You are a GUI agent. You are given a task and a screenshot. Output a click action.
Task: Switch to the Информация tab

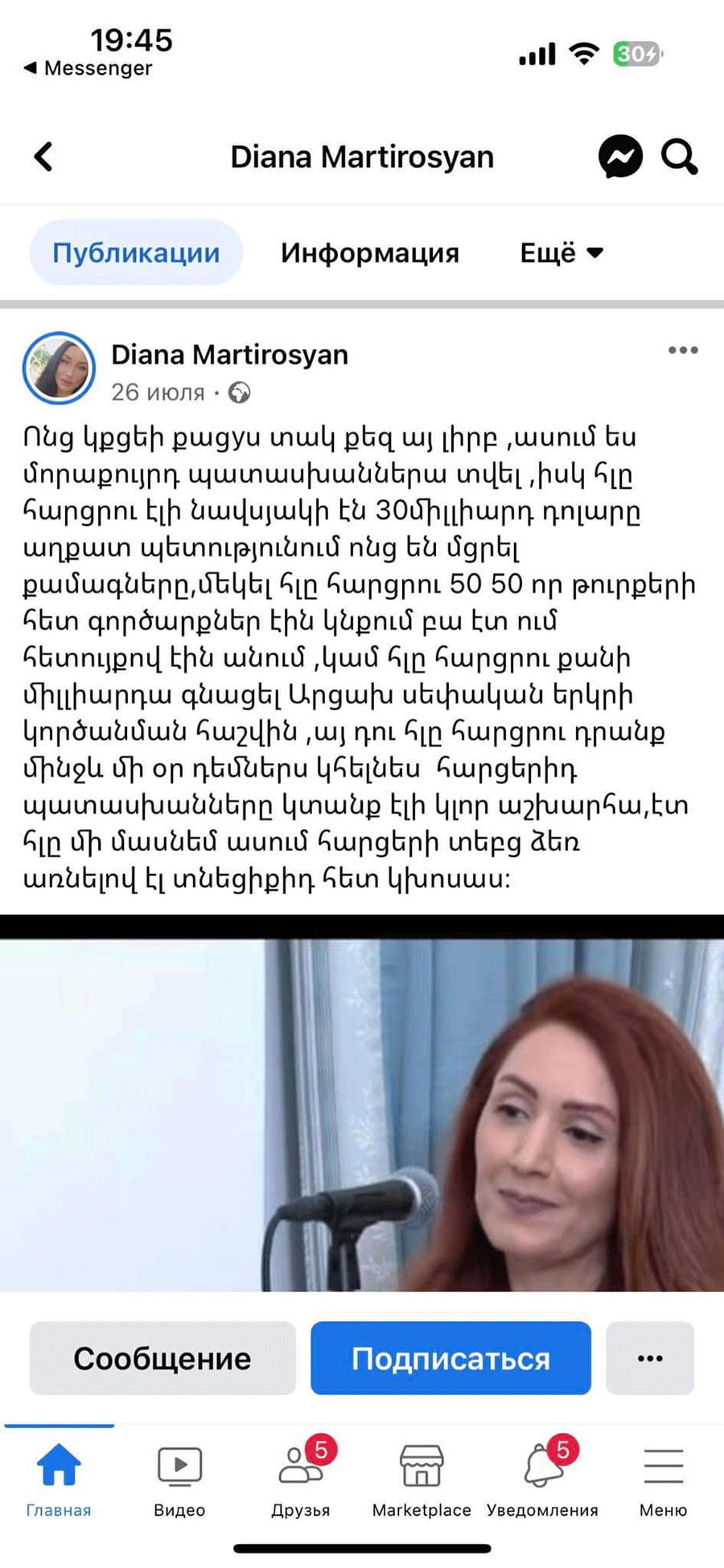coord(369,252)
